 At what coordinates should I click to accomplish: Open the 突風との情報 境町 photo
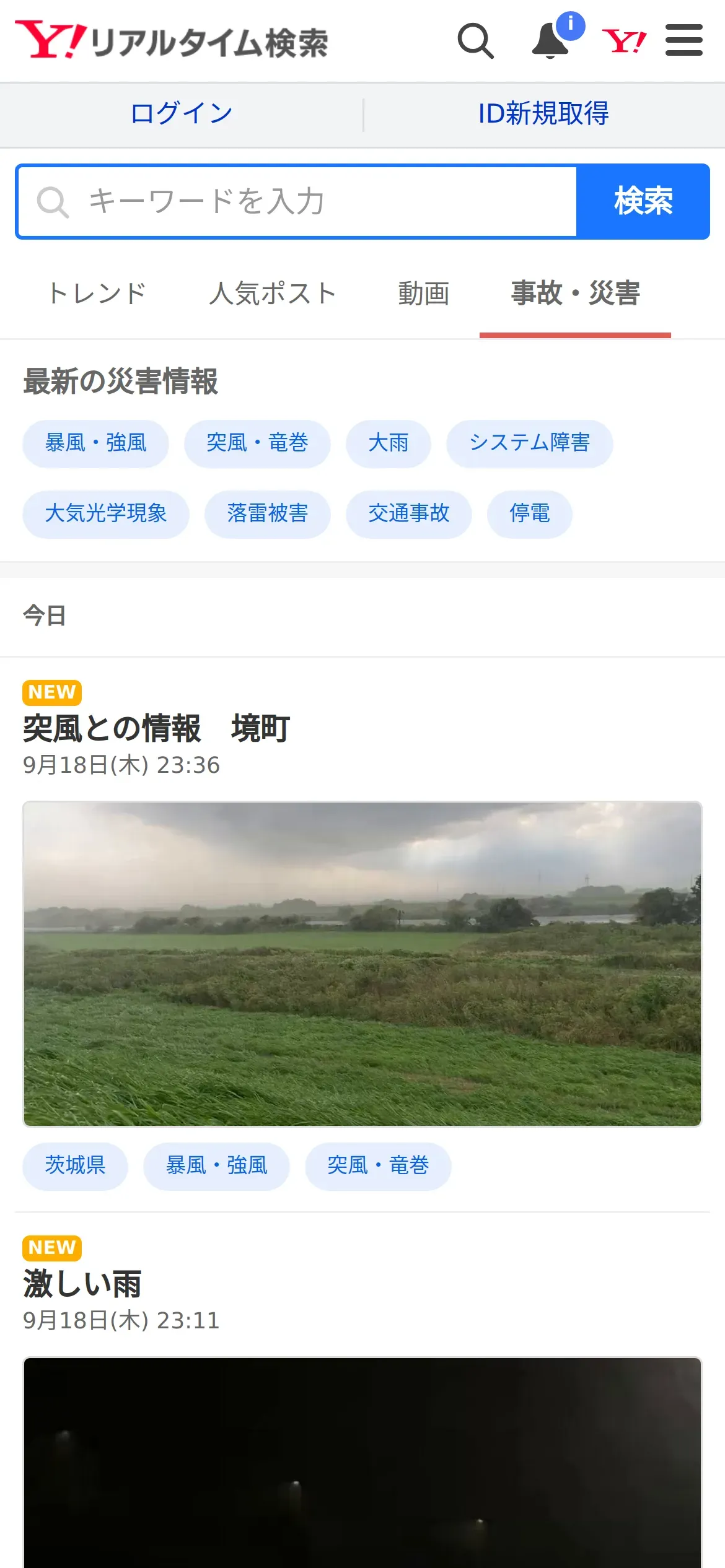click(362, 964)
